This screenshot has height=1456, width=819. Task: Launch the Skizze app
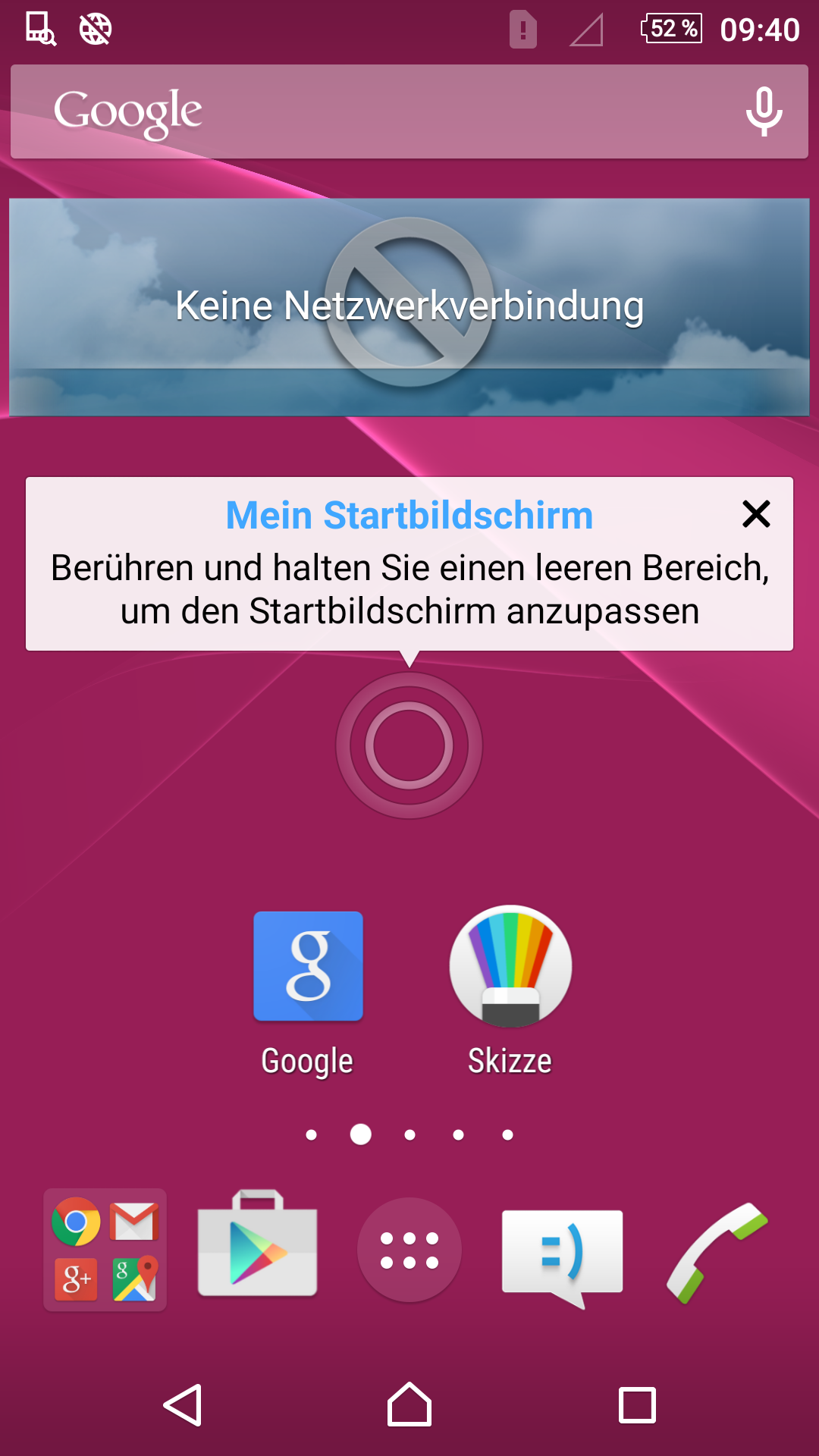[510, 967]
